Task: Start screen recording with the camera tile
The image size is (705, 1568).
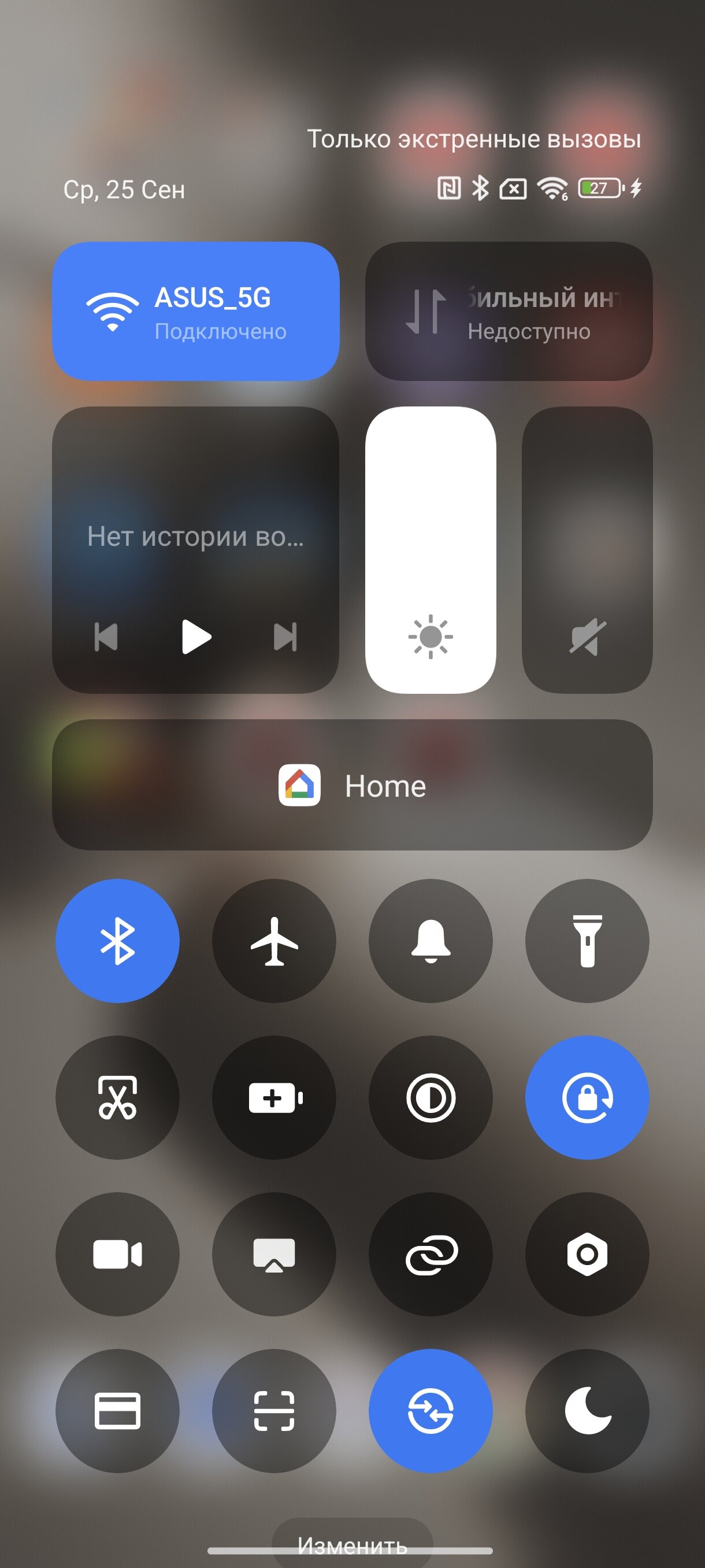Action: [x=117, y=1254]
